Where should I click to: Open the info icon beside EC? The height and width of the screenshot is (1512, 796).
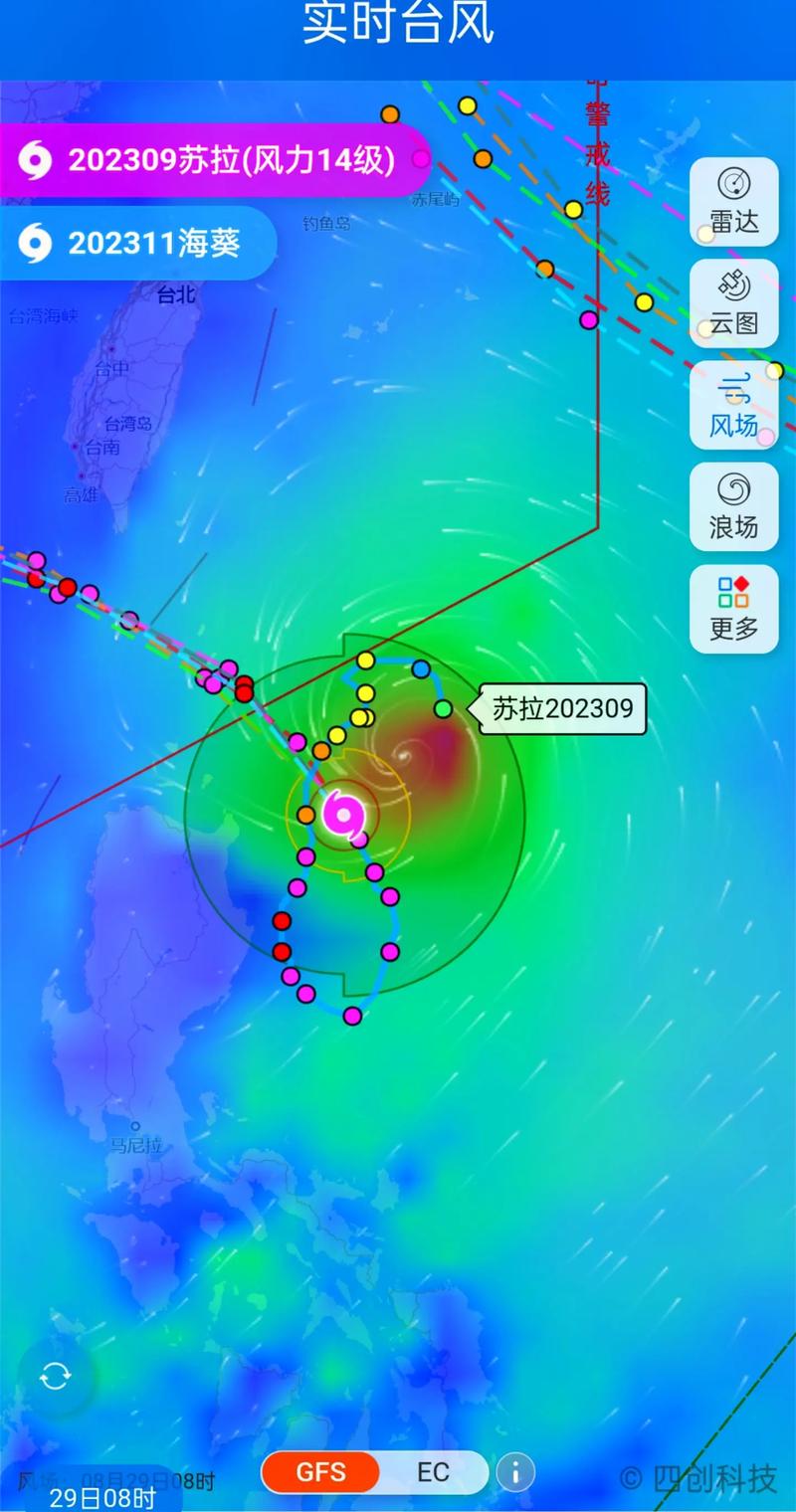[515, 1472]
